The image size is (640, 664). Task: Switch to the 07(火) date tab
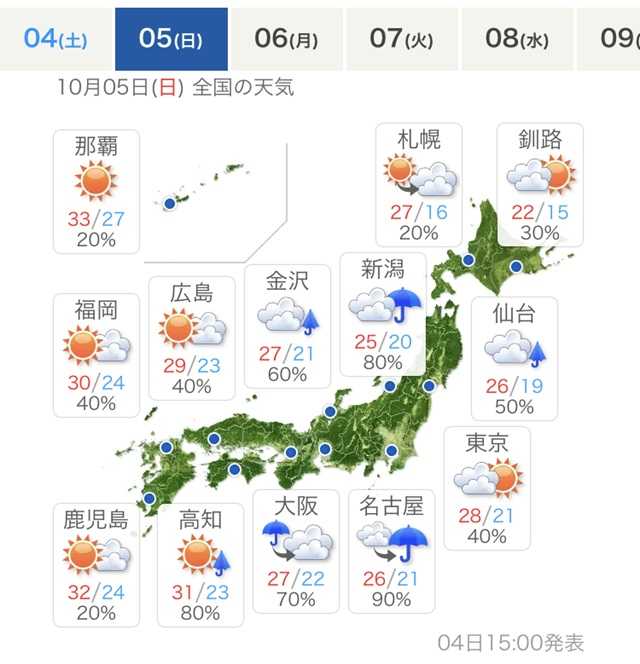tap(401, 39)
